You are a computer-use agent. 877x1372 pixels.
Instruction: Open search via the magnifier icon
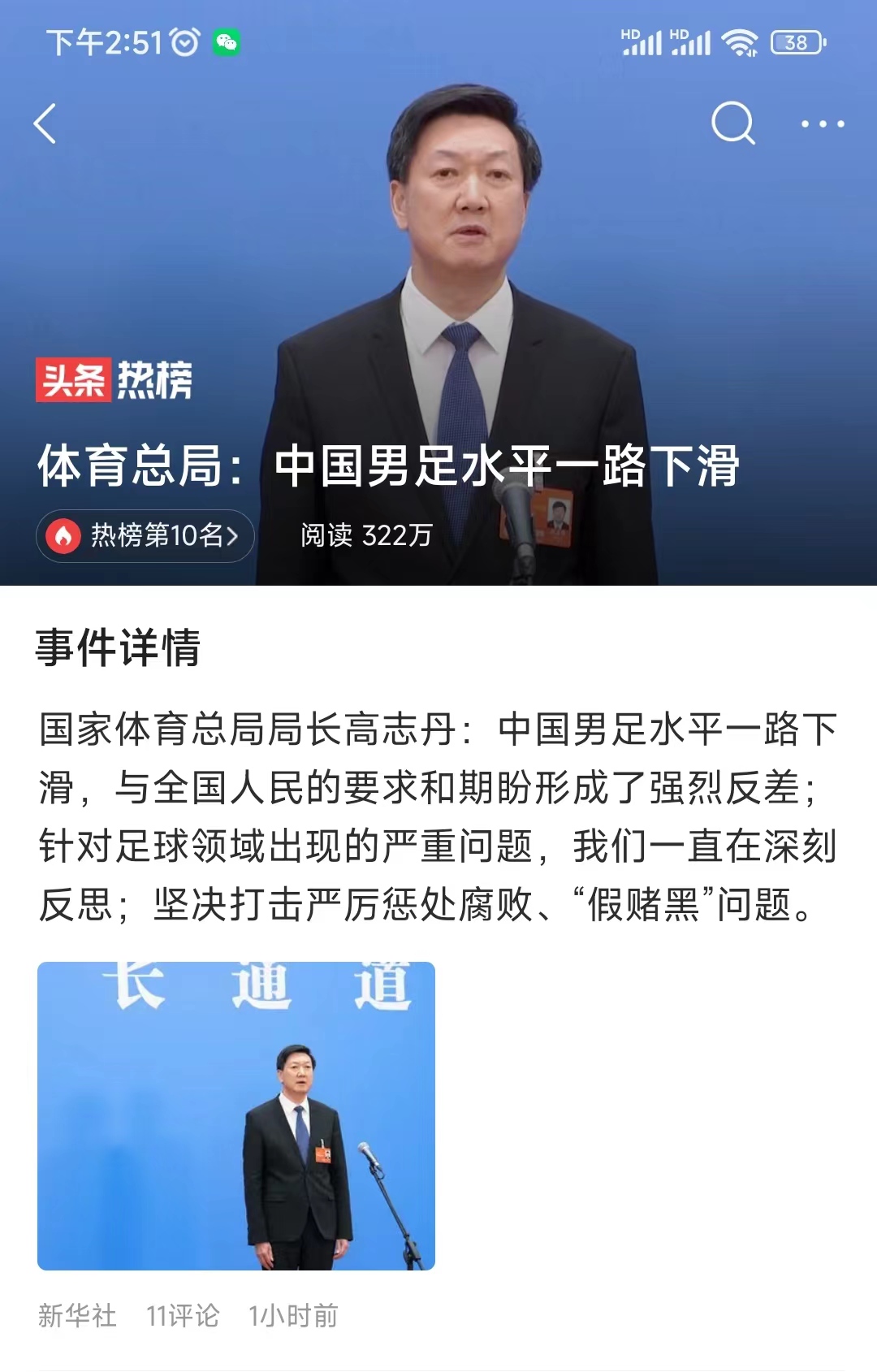[x=732, y=123]
